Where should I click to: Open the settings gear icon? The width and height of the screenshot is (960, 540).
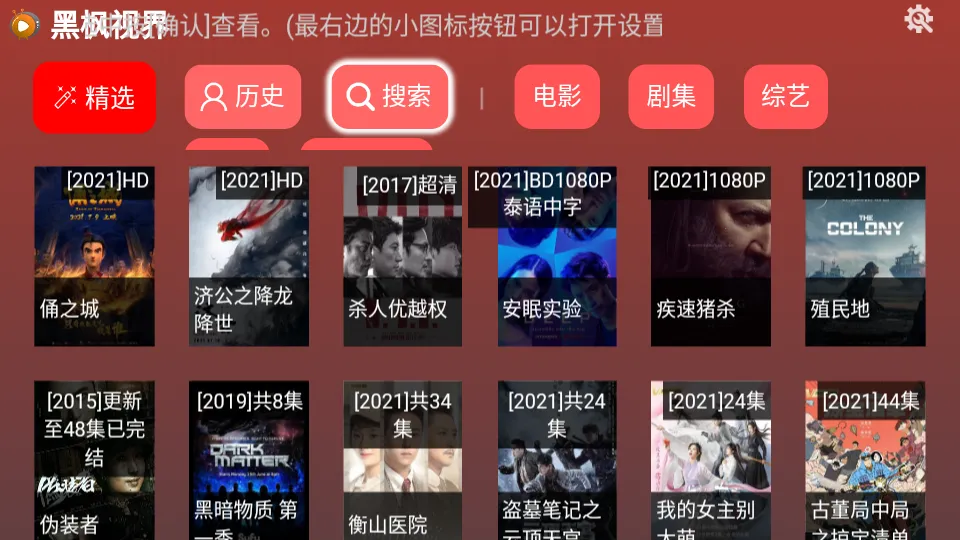pos(918,19)
